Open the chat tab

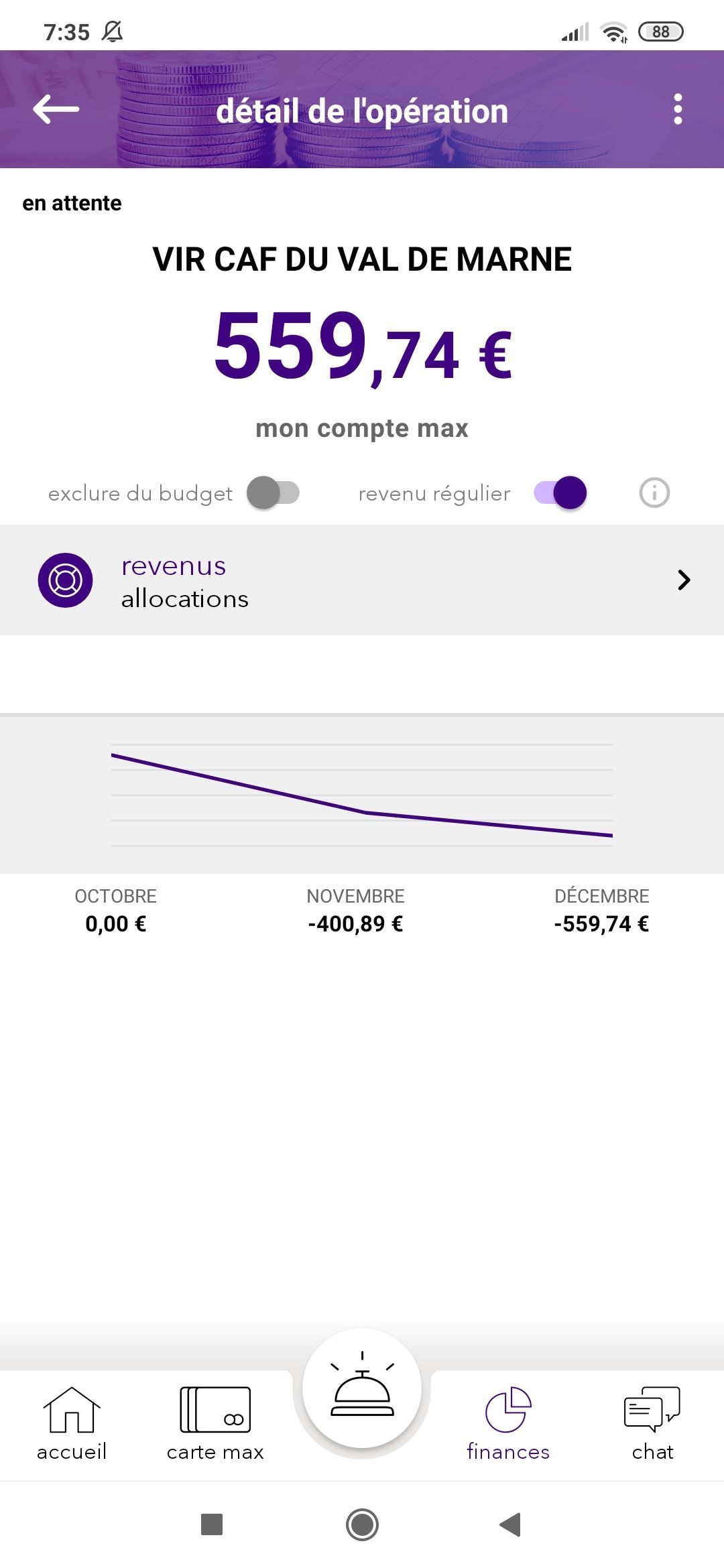(652, 1424)
